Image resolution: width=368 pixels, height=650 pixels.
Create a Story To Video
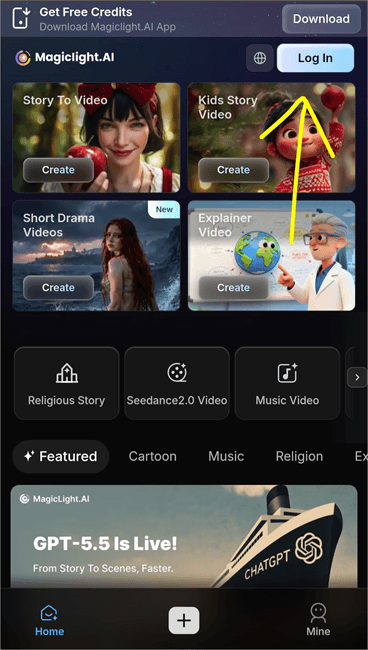coord(58,170)
